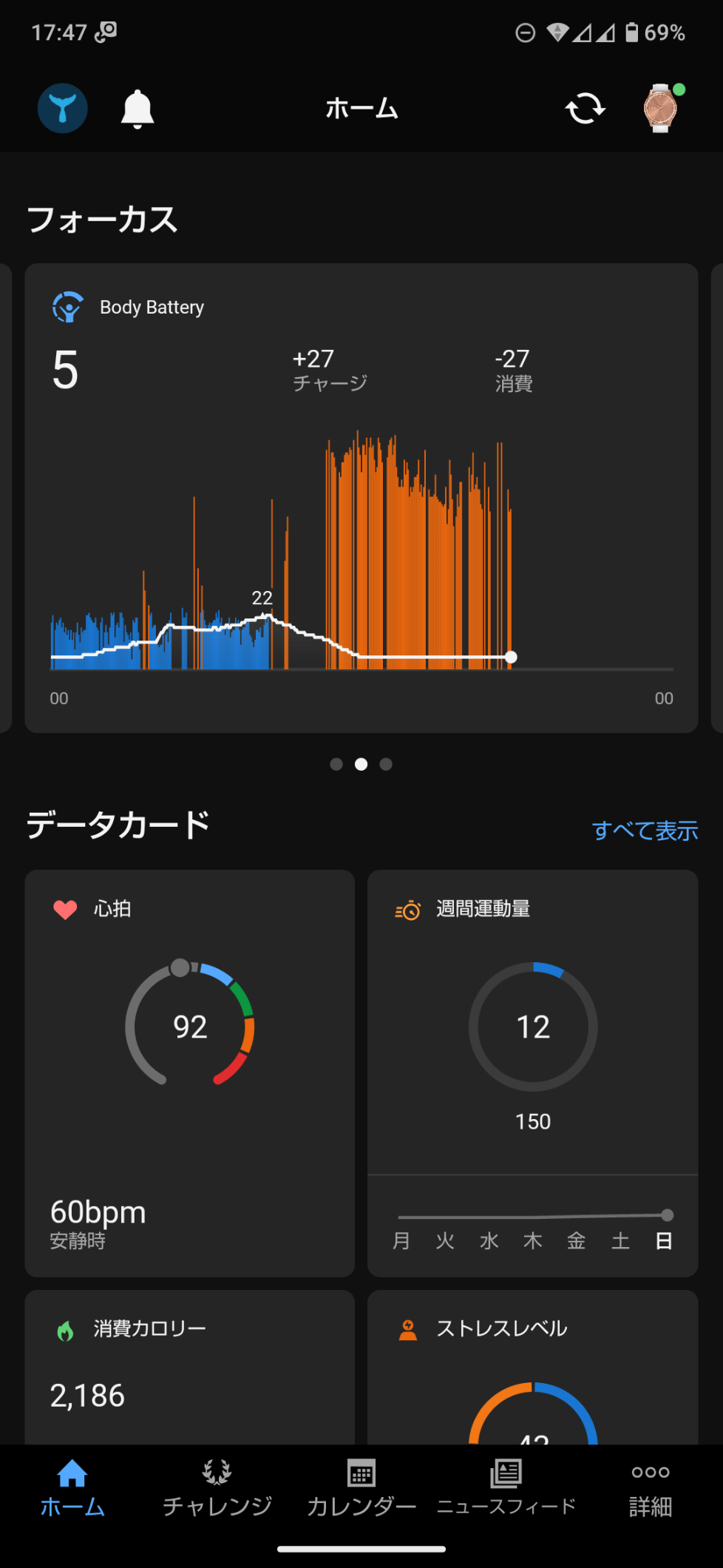This screenshot has width=723, height=1568.
Task: Open the profile avatar icon
Action: pos(63,109)
